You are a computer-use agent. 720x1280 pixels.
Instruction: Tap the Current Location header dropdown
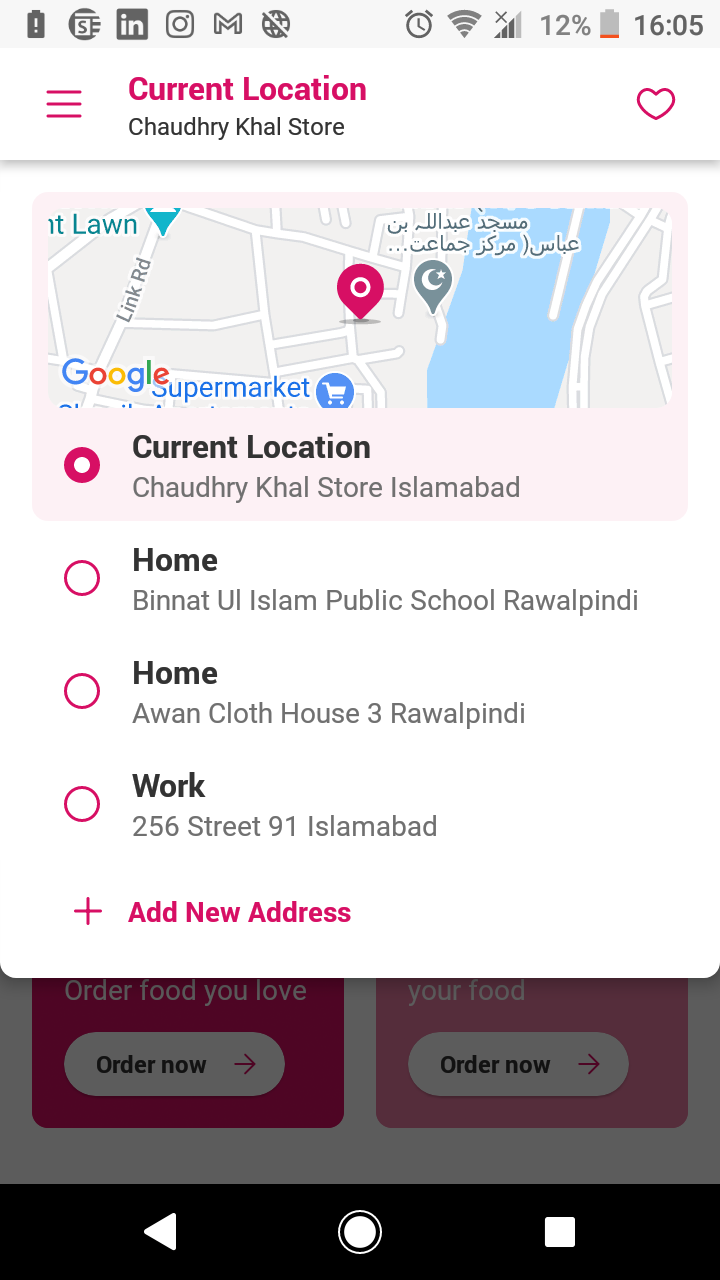coord(247,105)
